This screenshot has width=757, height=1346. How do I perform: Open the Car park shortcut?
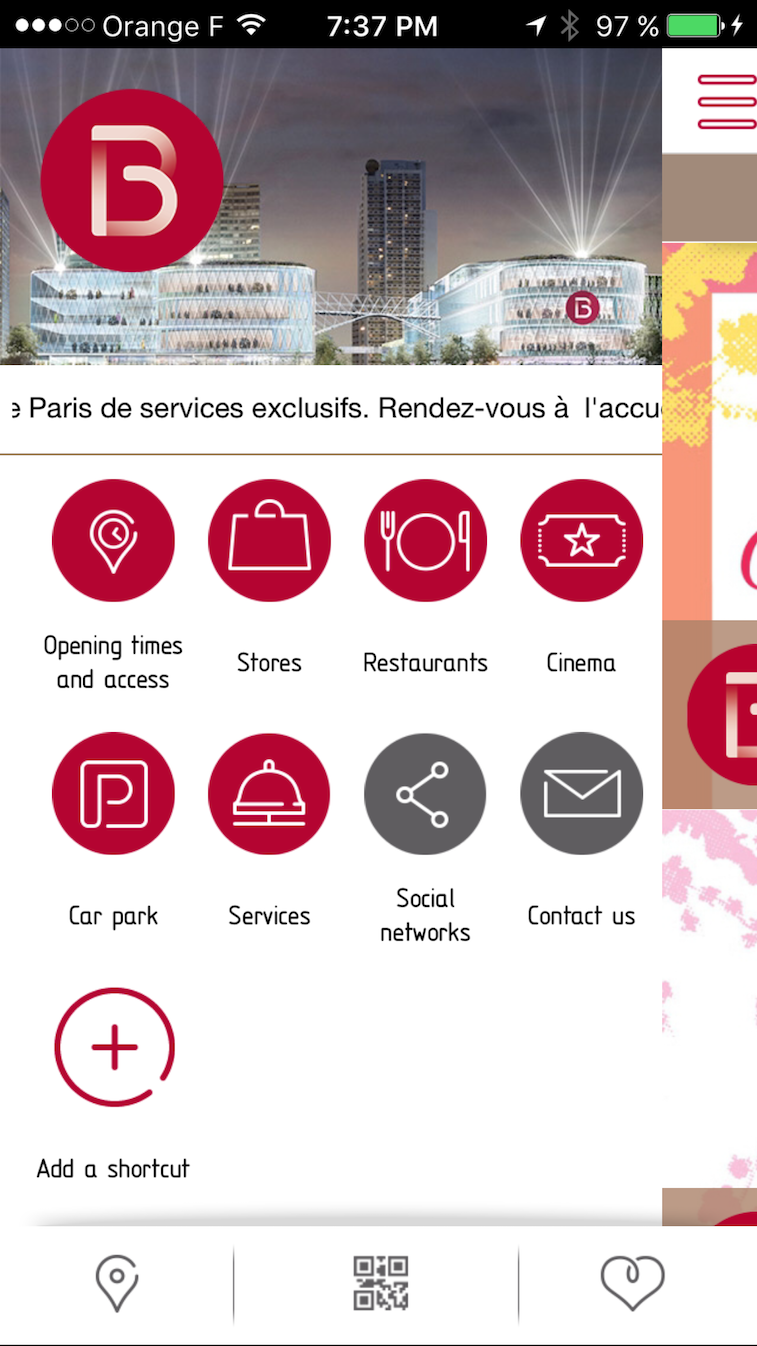pyautogui.click(x=113, y=793)
